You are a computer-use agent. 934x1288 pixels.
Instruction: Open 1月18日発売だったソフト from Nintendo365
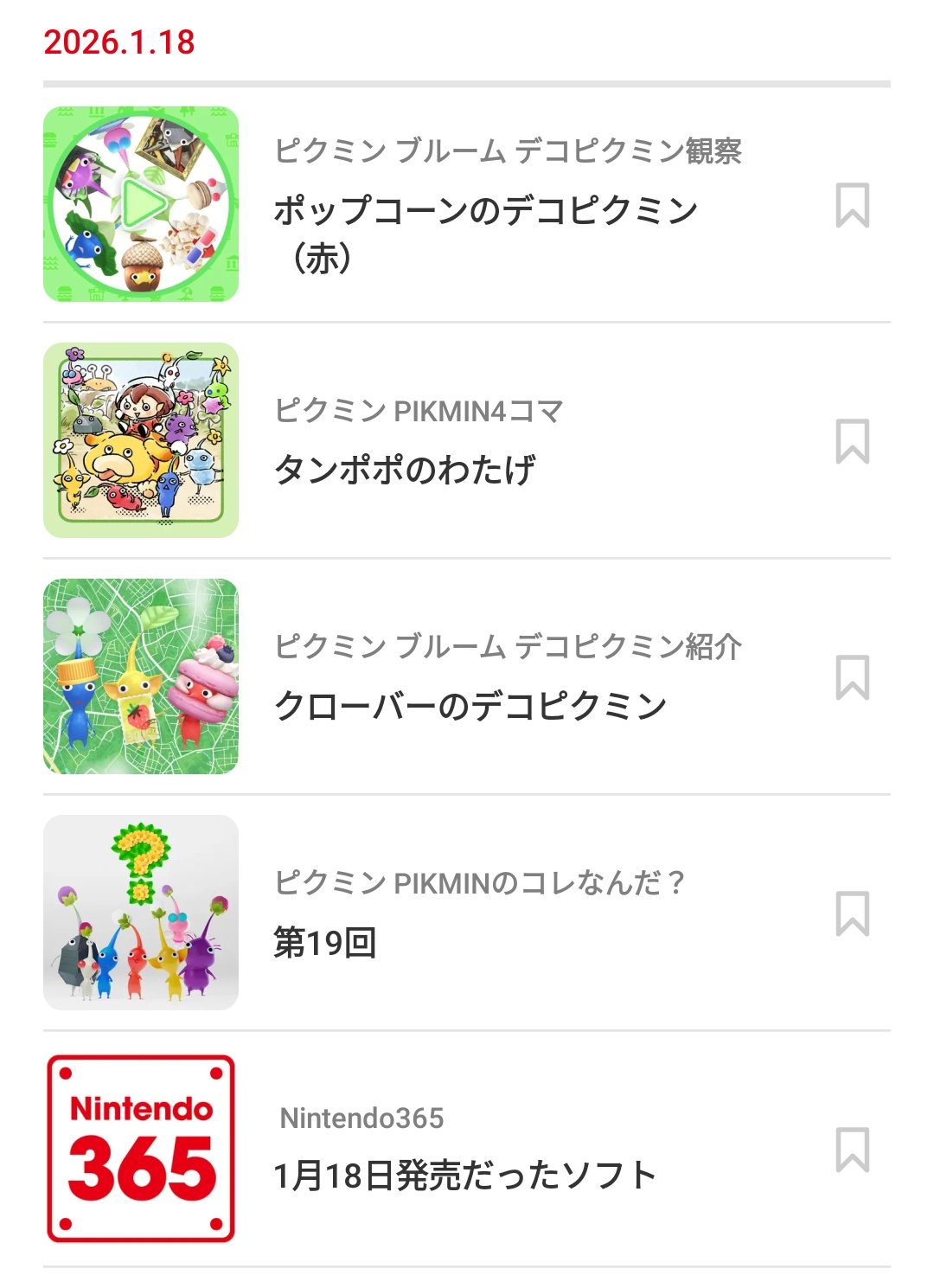464,1176
